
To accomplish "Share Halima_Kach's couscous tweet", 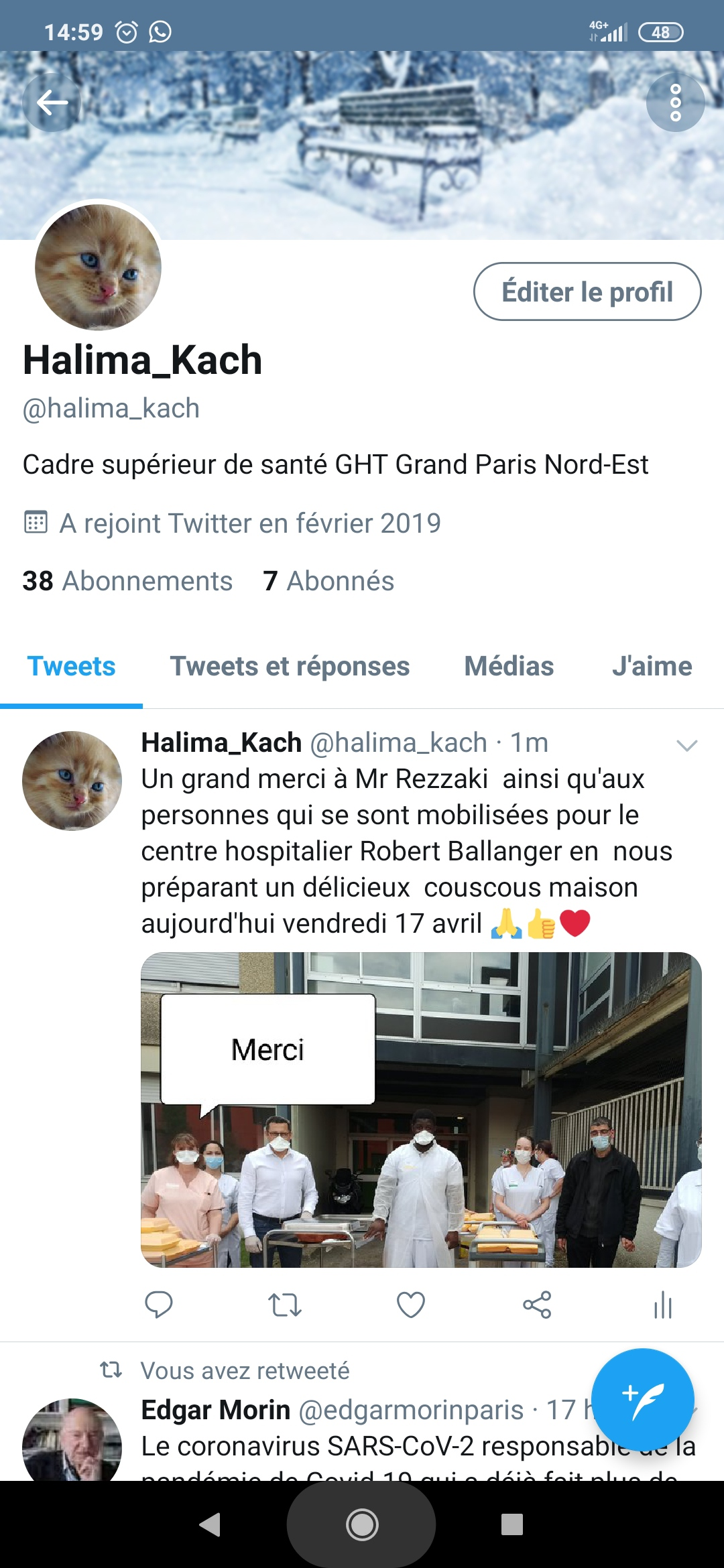I will pos(537,1305).
